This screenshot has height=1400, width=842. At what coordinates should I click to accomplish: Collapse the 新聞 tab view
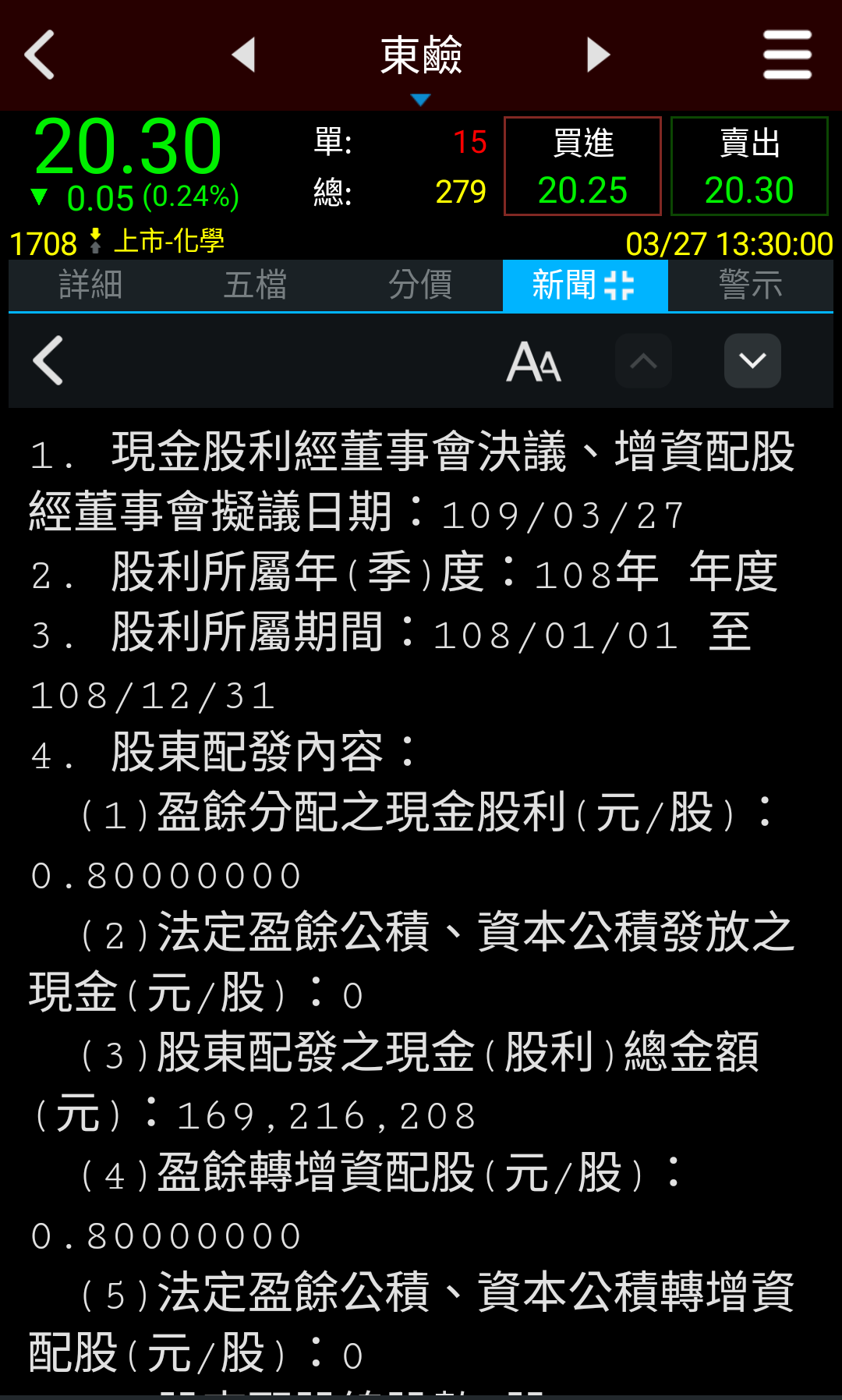click(x=620, y=285)
